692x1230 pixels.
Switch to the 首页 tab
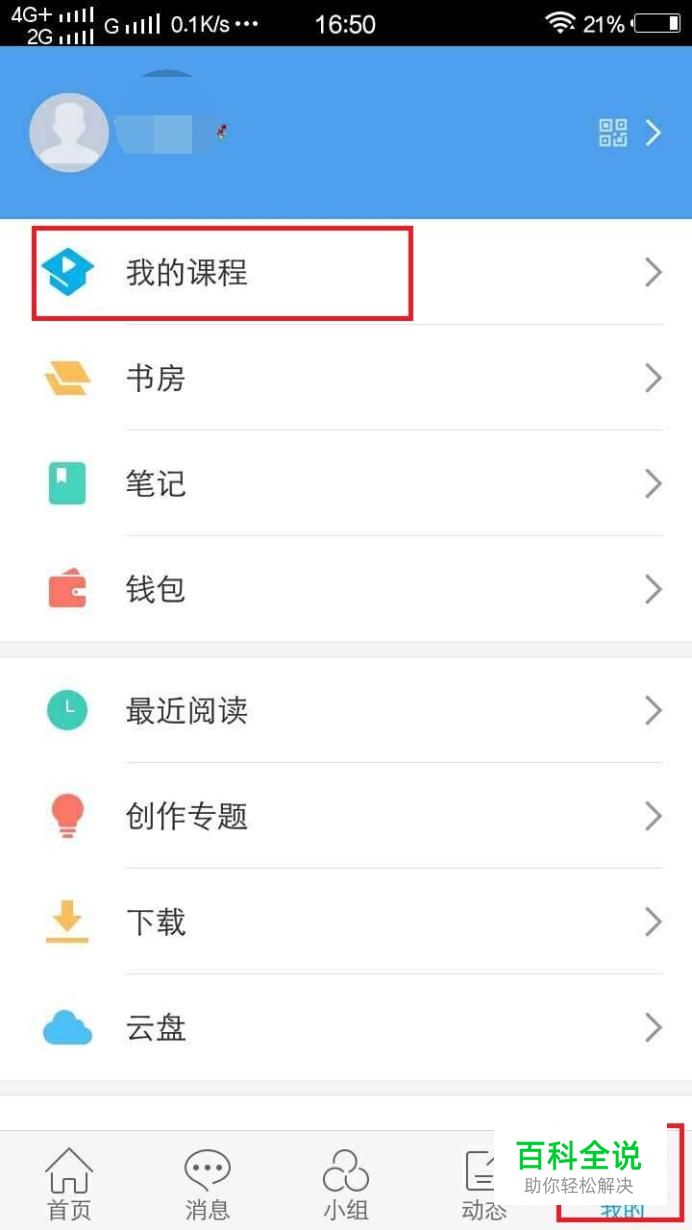[x=69, y=1185]
